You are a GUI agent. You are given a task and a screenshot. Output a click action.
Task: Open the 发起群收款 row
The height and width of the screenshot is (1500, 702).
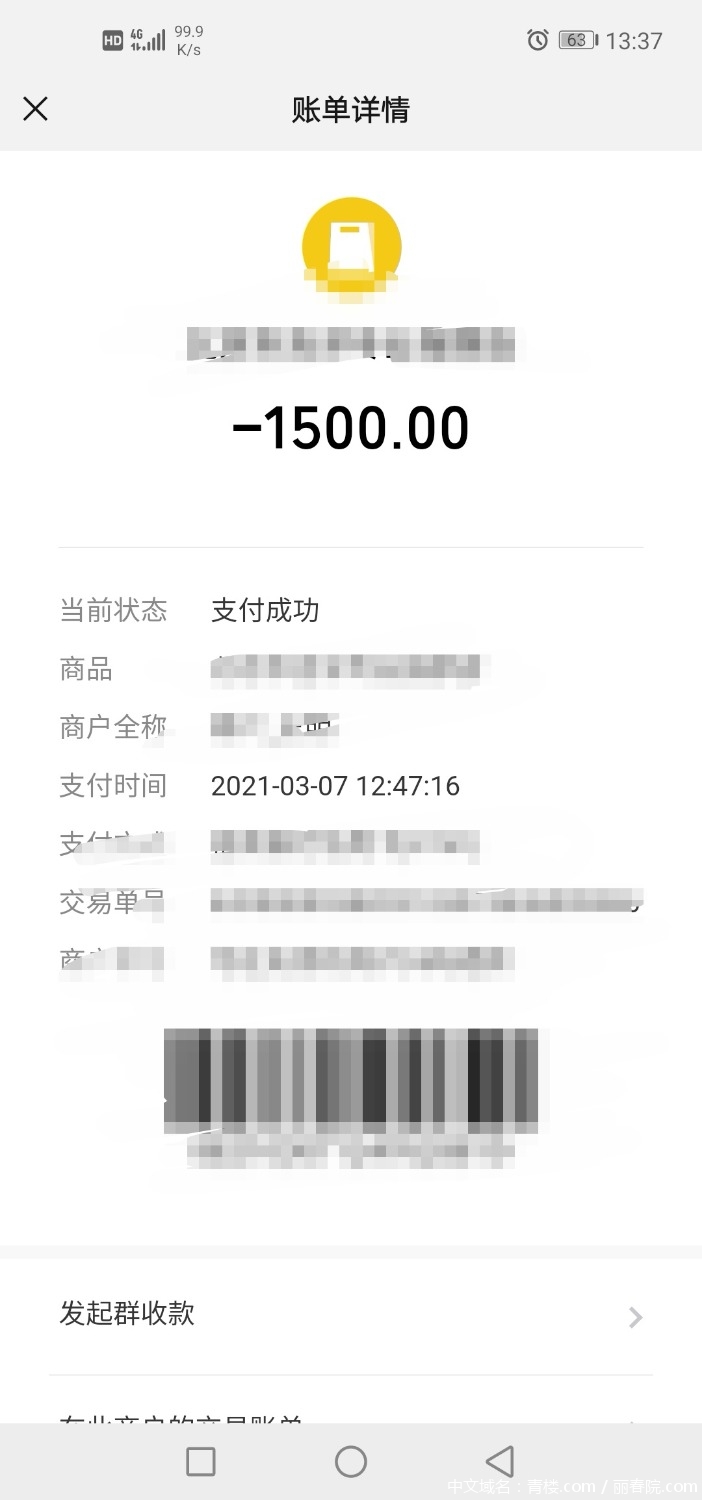point(350,1314)
